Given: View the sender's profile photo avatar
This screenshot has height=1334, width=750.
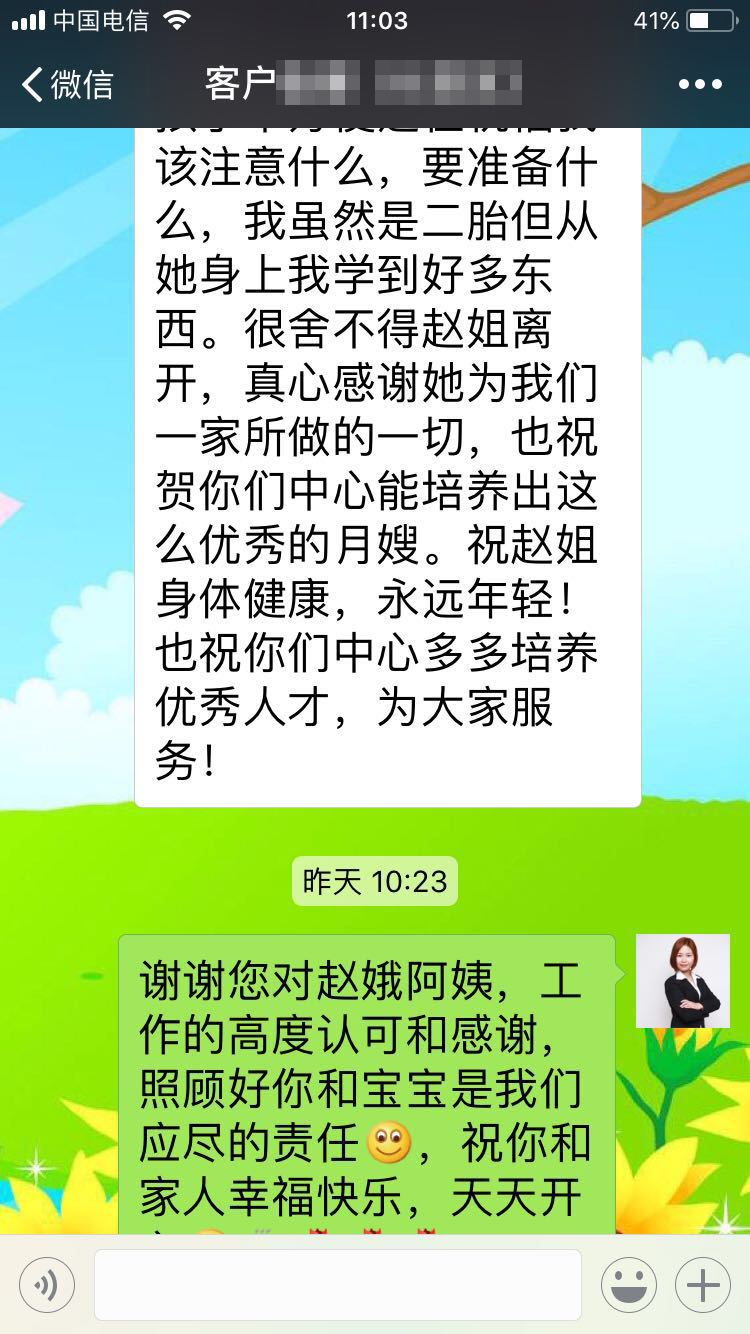Looking at the screenshot, I should [683, 981].
